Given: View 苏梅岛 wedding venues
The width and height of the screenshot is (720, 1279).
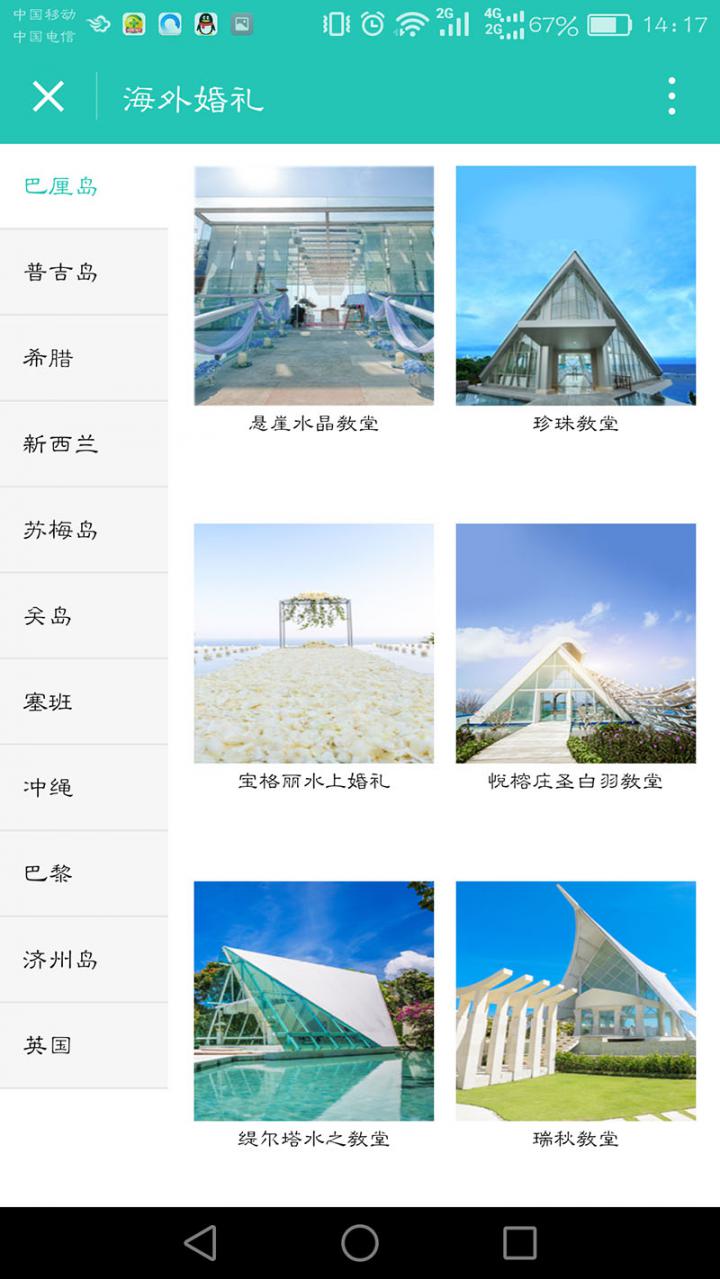Looking at the screenshot, I should click(x=60, y=530).
